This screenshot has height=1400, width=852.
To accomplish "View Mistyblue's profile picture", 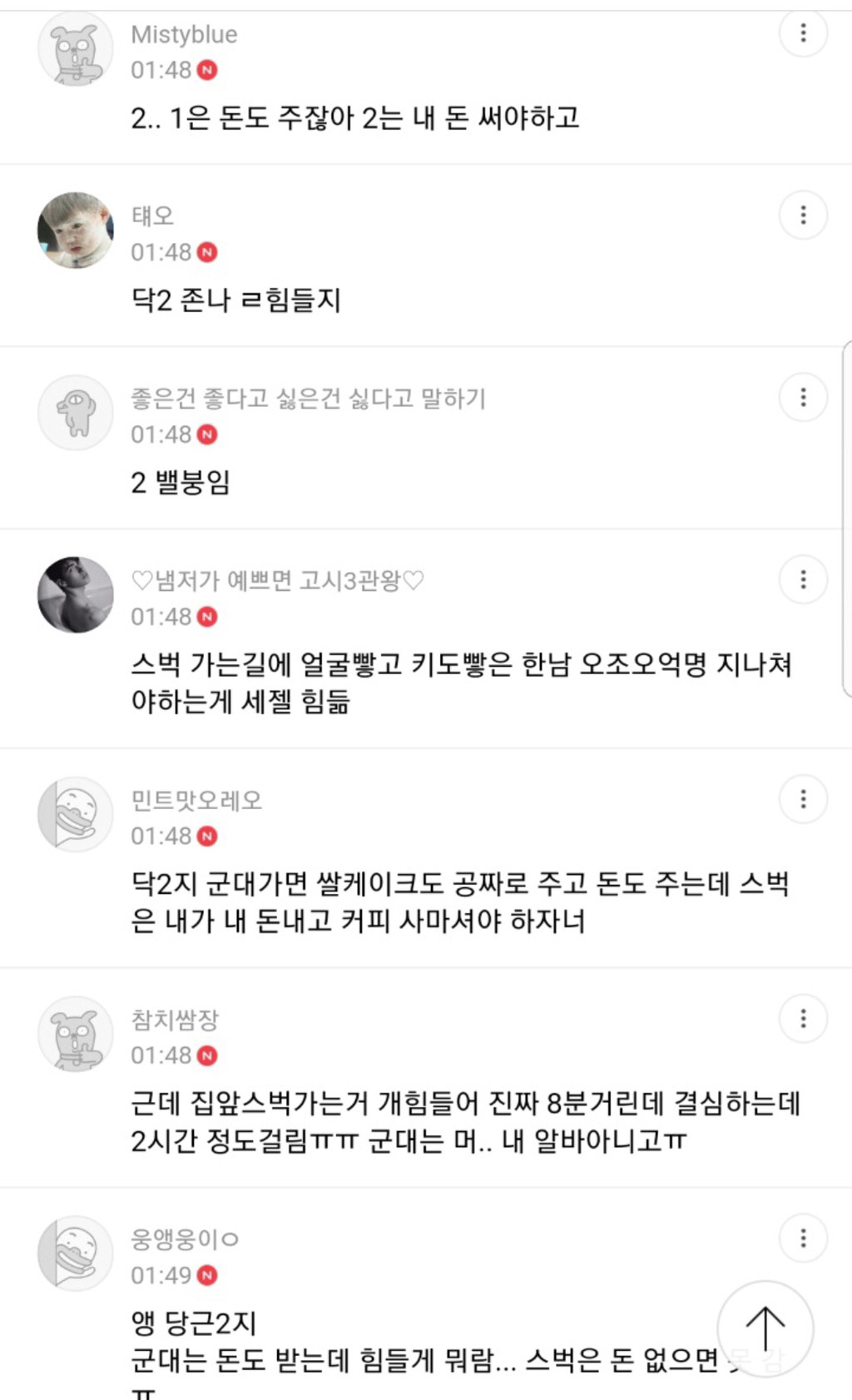I will pyautogui.click(x=76, y=49).
